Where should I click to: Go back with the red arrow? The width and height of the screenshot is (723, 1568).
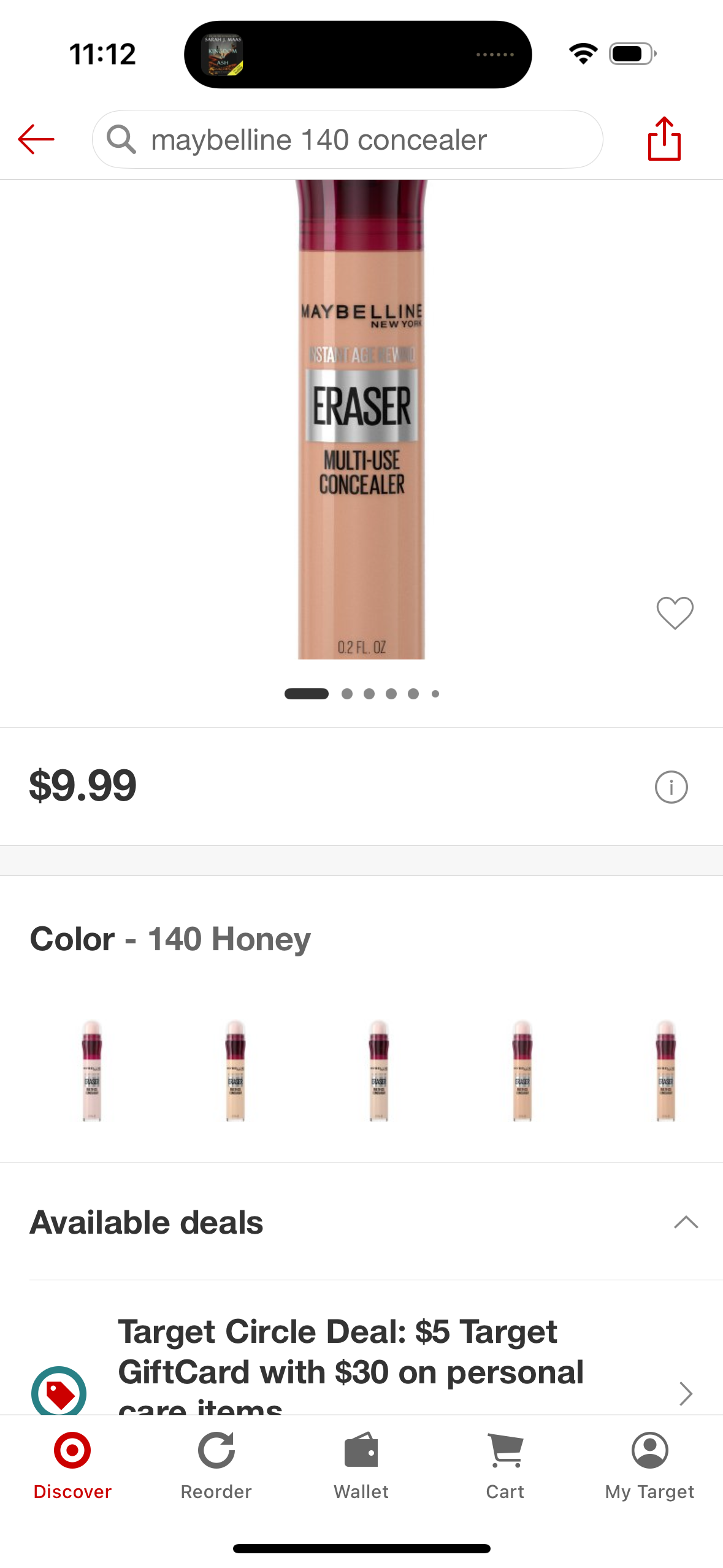pos(36,139)
